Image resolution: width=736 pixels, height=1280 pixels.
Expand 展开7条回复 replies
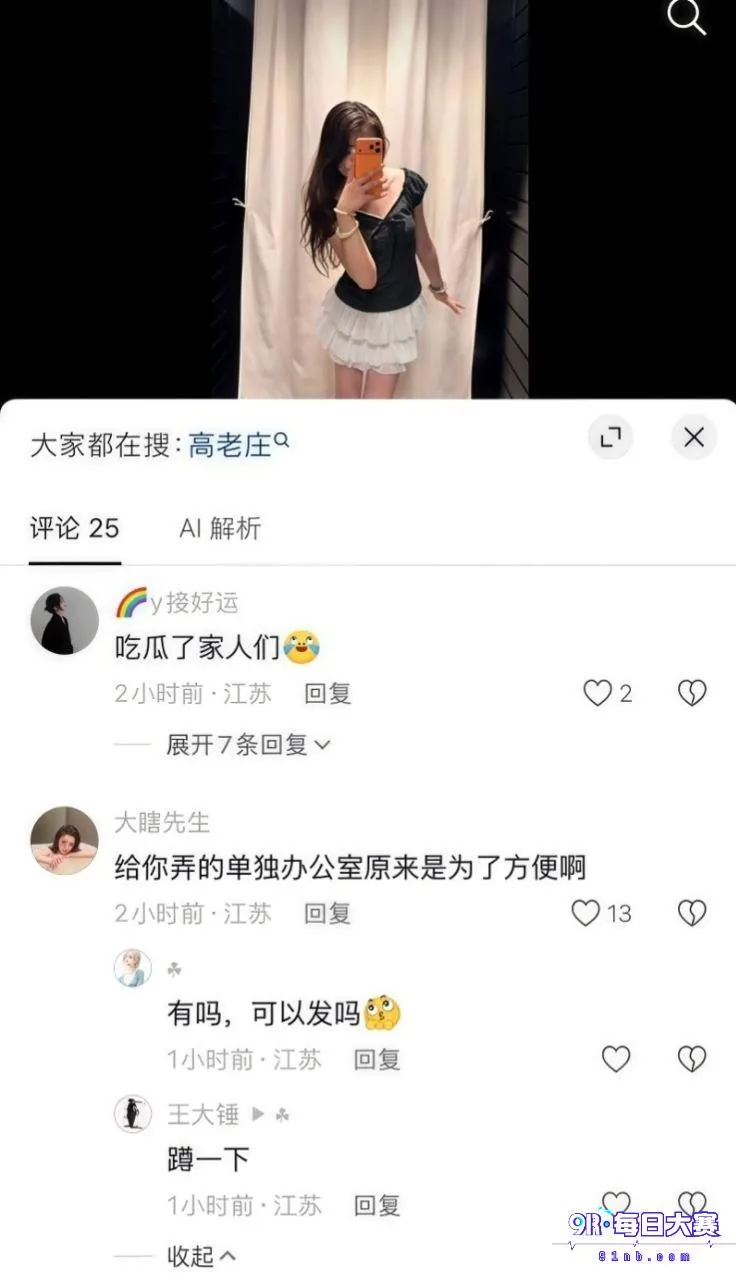point(248,745)
